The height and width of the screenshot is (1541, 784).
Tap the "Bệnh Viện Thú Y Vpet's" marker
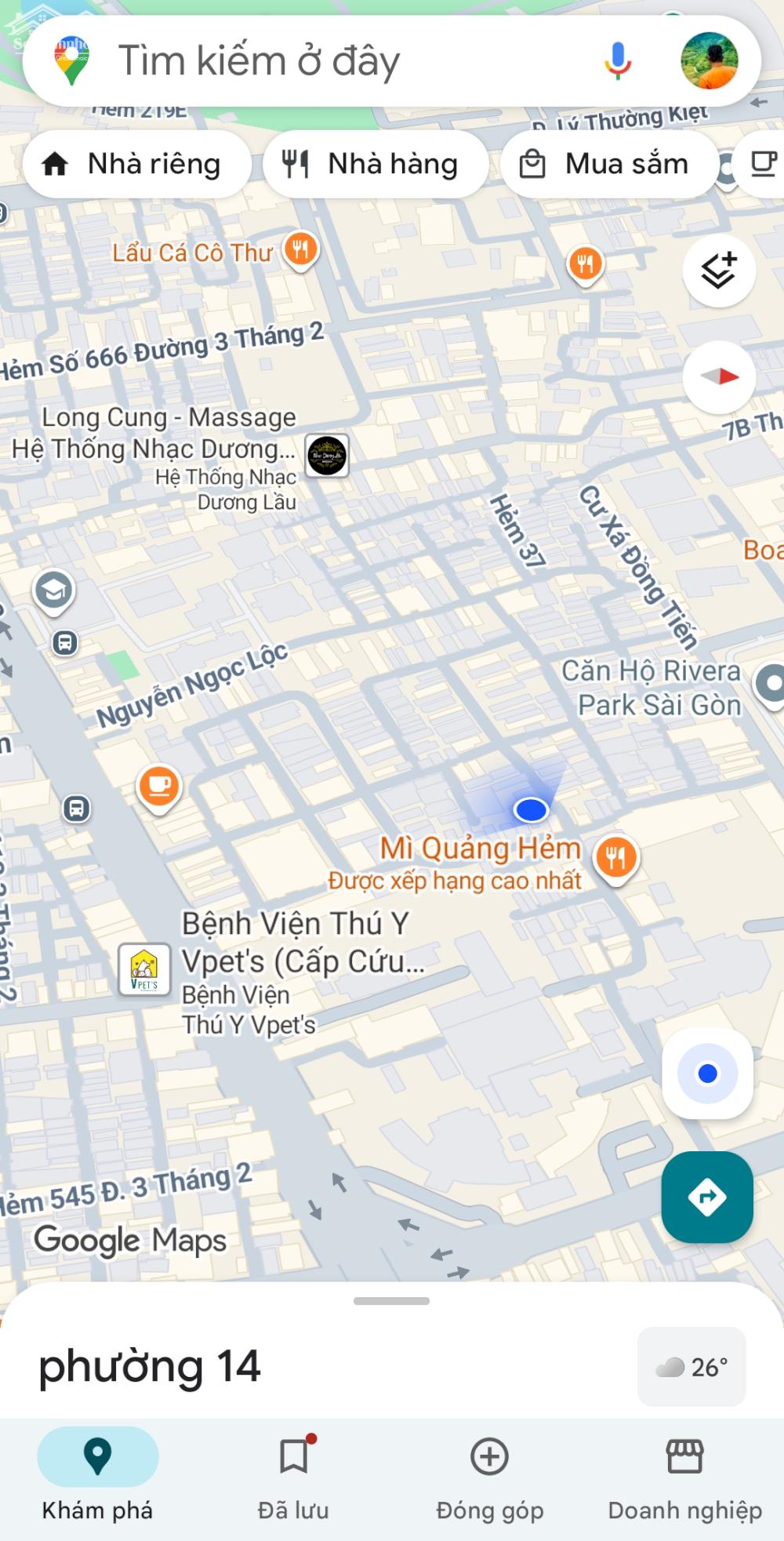[144, 970]
